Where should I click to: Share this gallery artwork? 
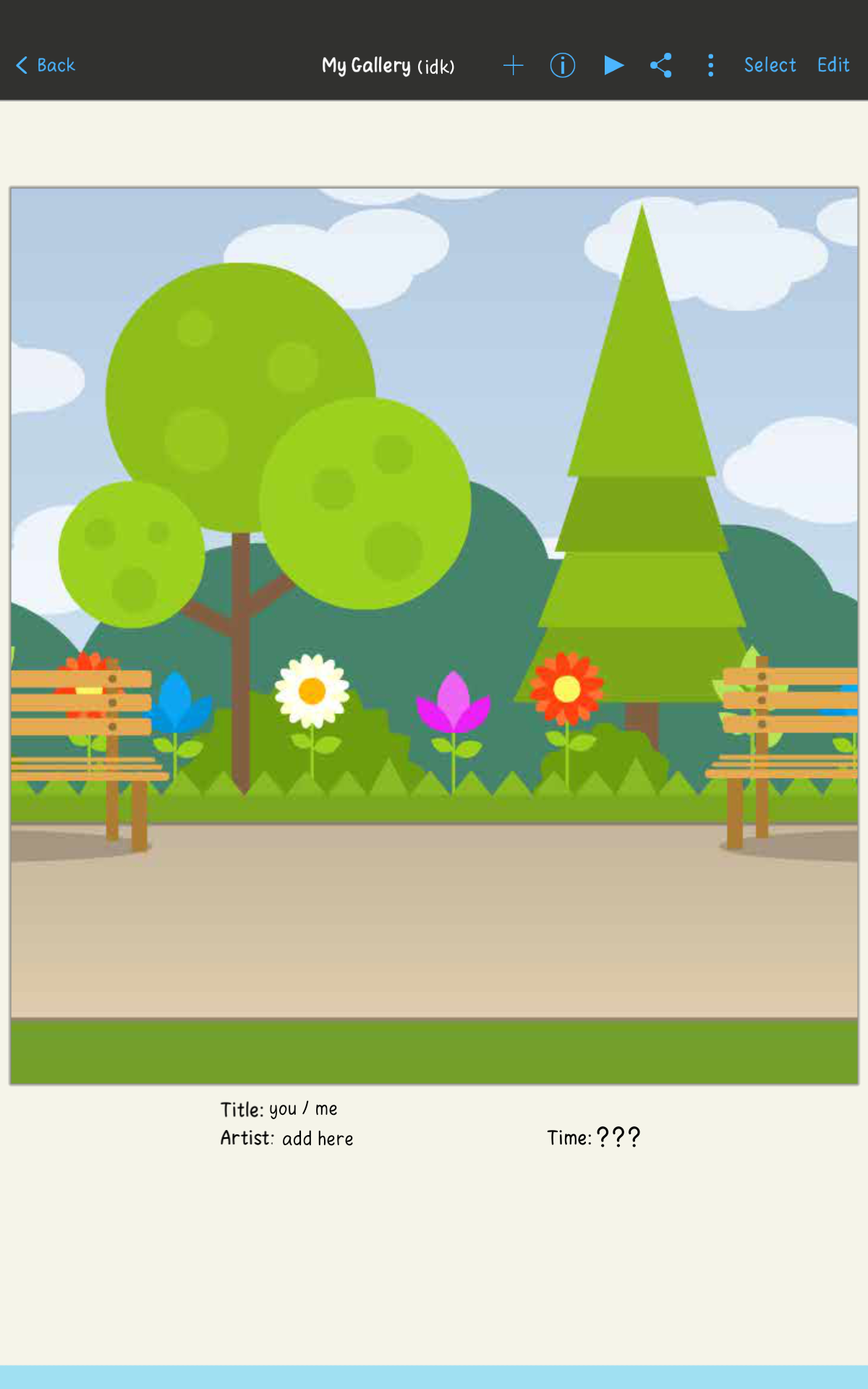[661, 65]
